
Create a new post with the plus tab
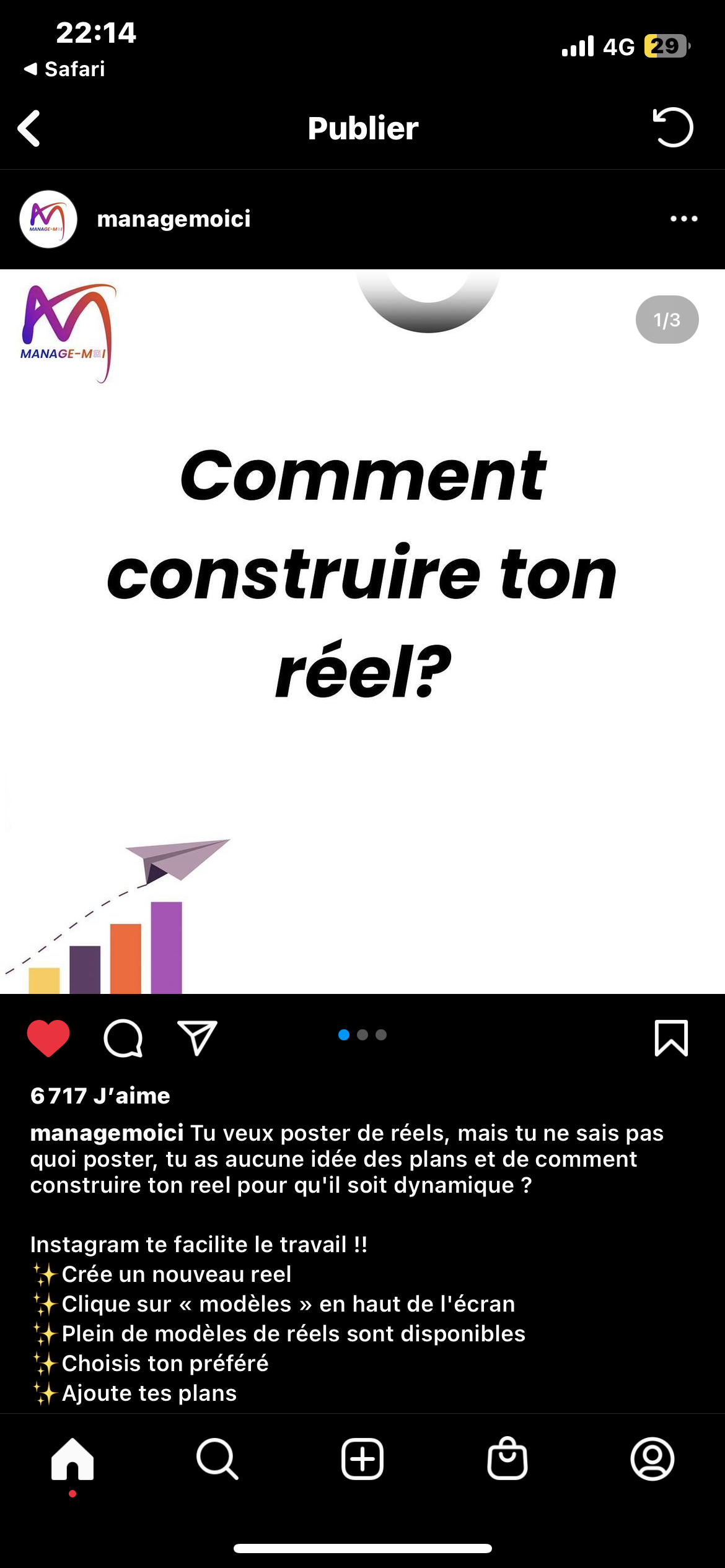362,1459
